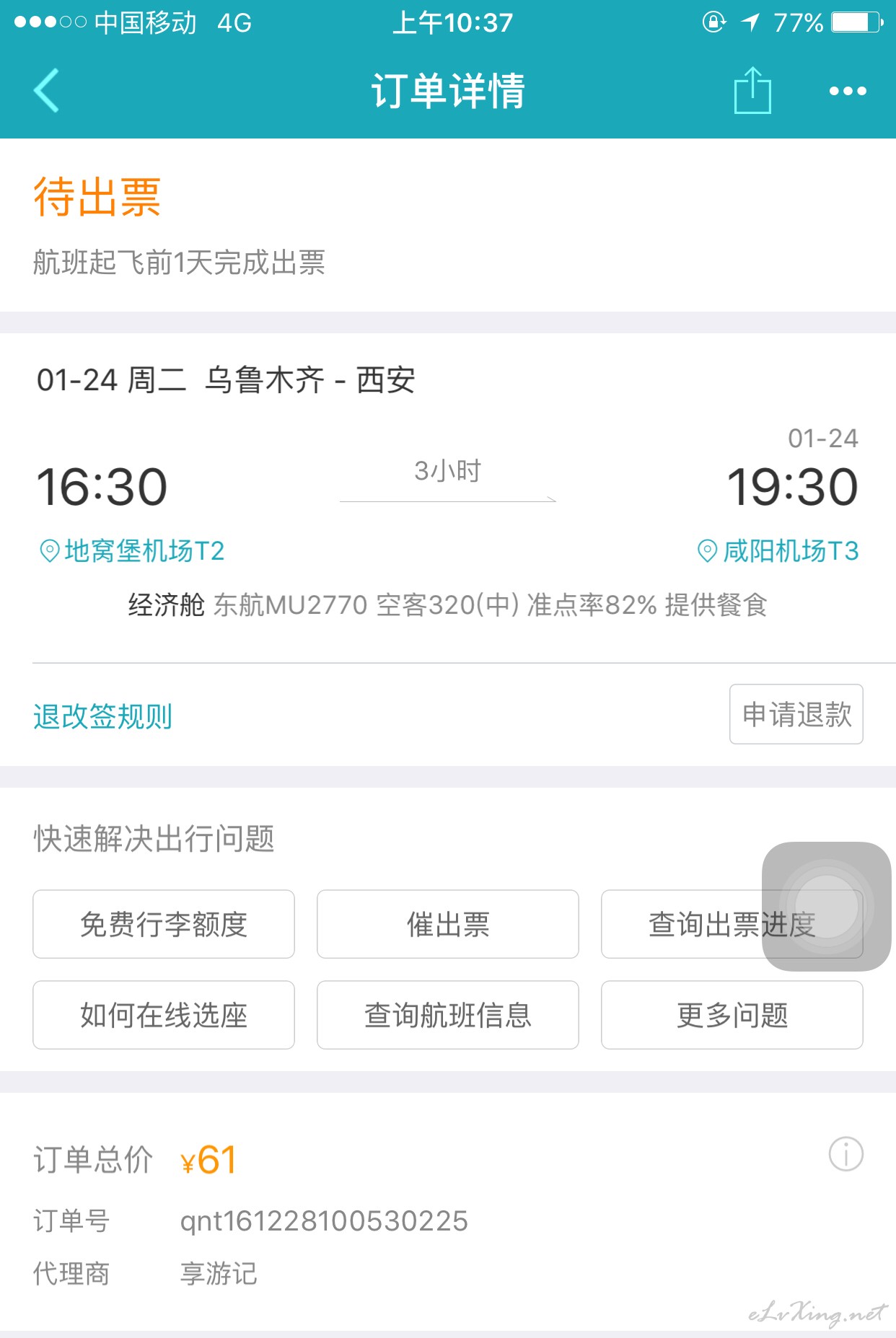Image resolution: width=896 pixels, height=1338 pixels.
Task: Open 如何在线选座 seat selection help
Action: (x=164, y=1015)
